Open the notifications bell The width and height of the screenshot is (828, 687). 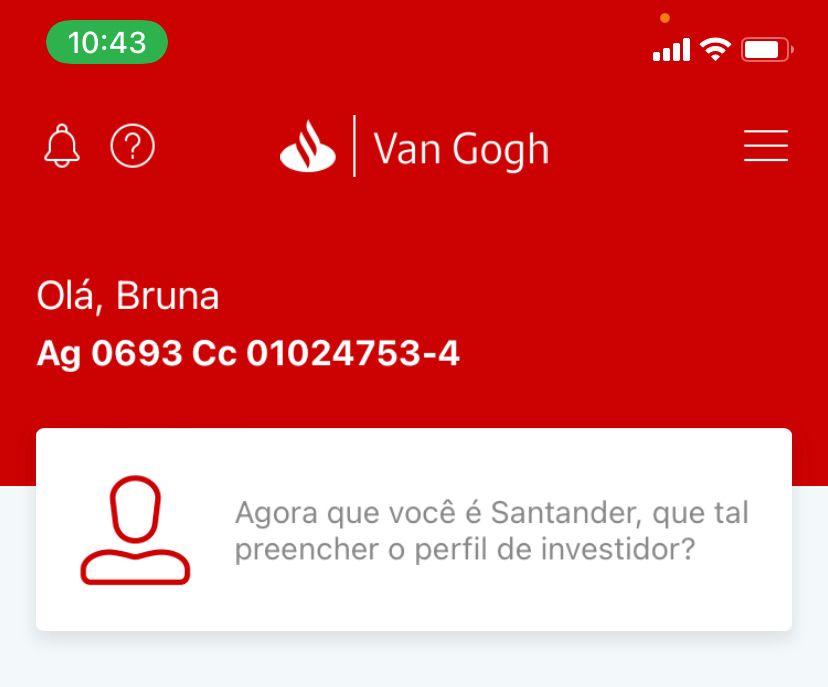tap(62, 147)
